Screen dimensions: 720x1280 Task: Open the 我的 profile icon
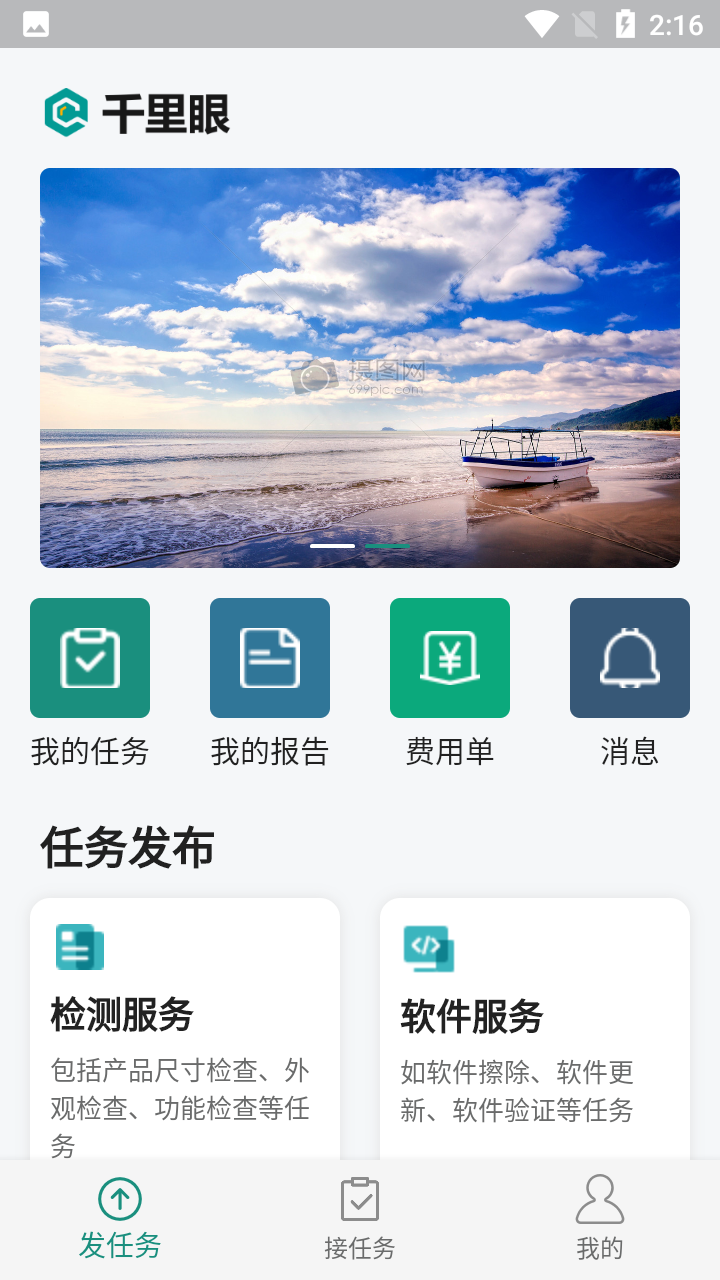[600, 1198]
